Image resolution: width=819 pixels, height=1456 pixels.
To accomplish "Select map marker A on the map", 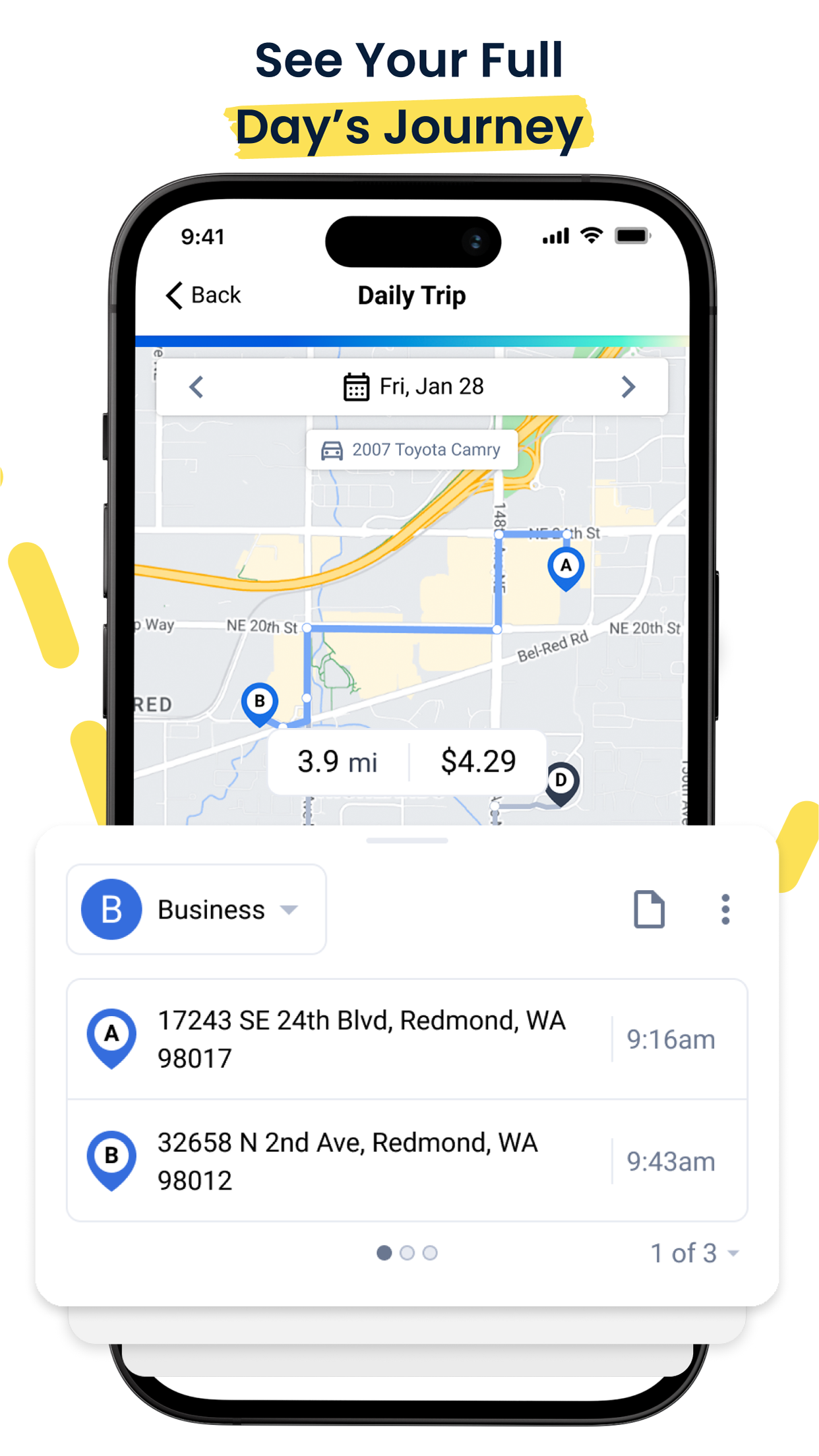I will point(566,567).
